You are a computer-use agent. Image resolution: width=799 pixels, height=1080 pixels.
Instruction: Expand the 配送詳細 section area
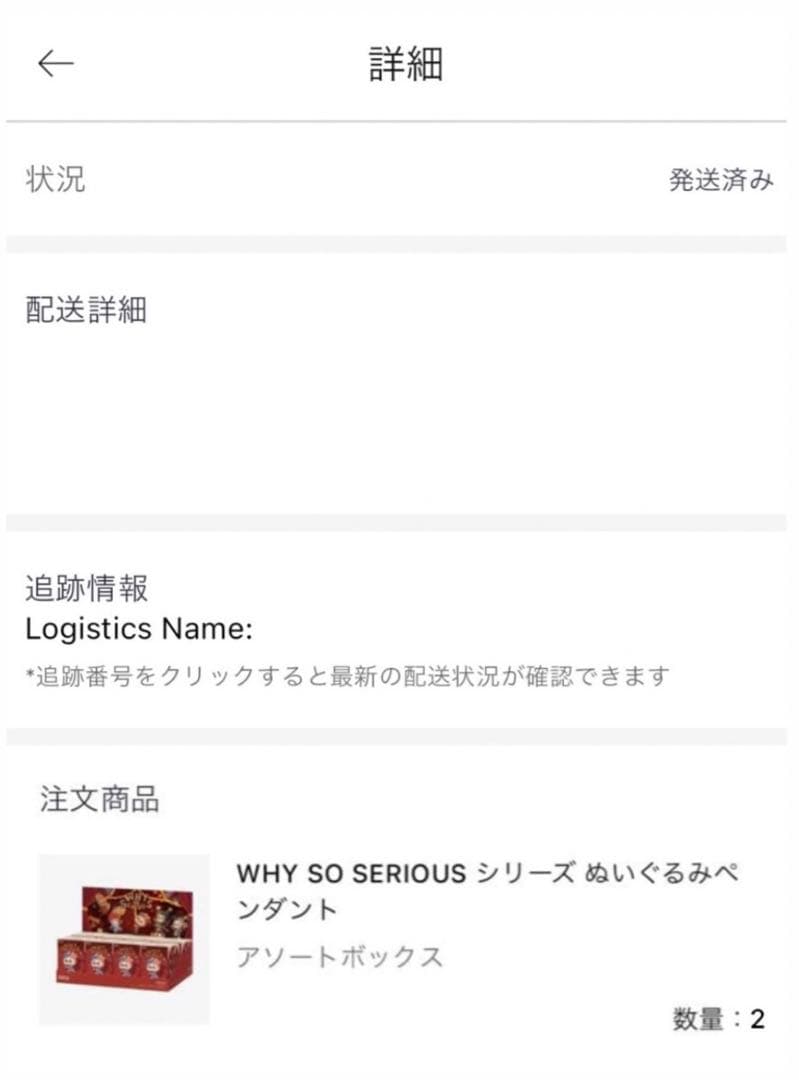point(400,400)
